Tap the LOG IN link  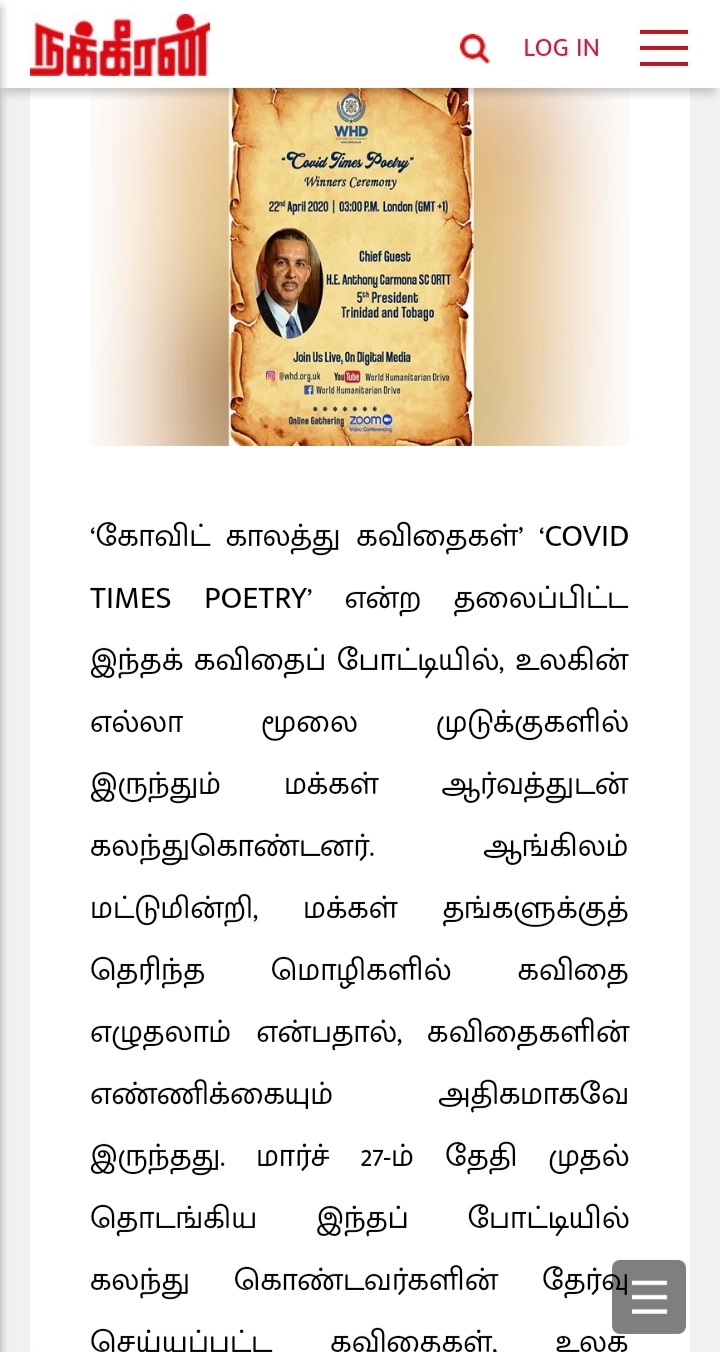[561, 48]
